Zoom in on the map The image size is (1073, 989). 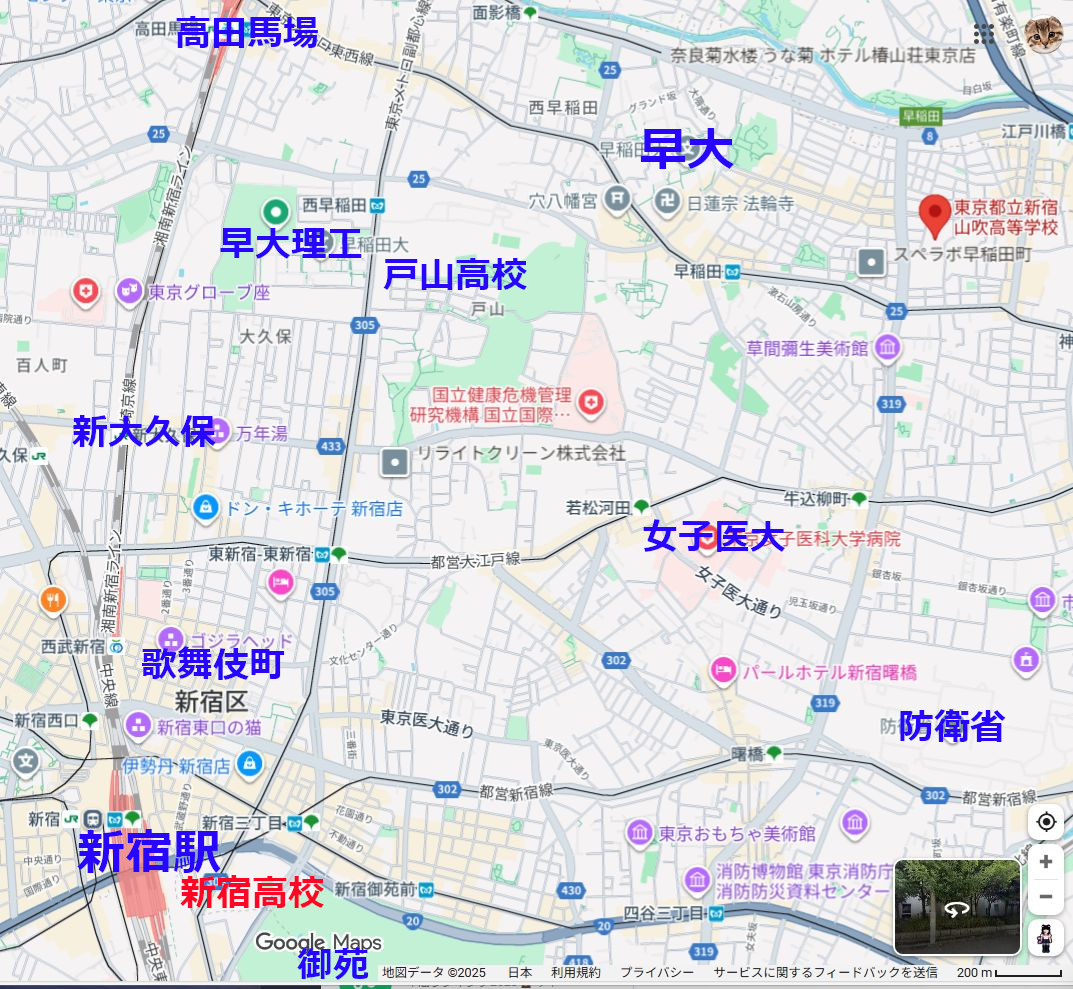click(1046, 861)
